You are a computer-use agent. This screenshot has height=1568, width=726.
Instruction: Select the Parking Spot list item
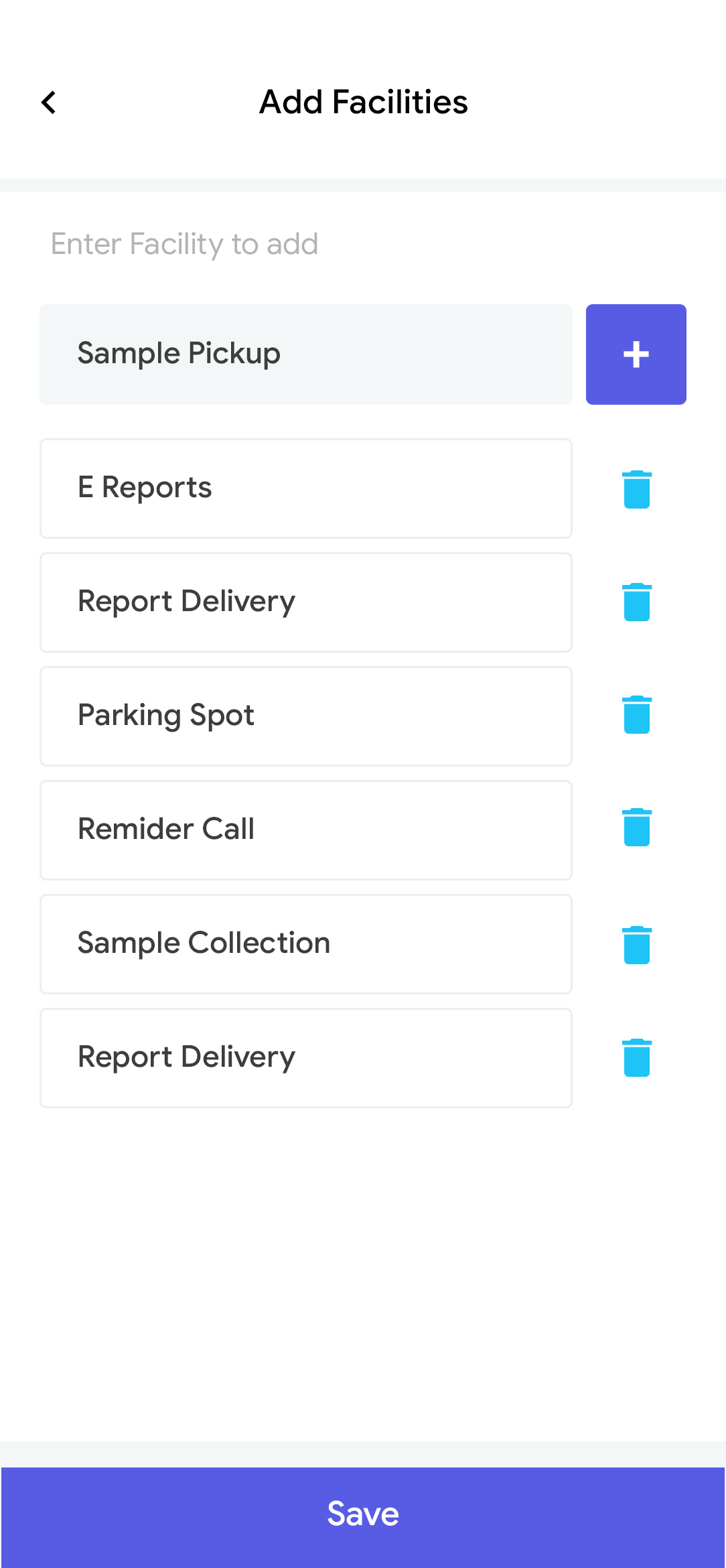coord(305,716)
